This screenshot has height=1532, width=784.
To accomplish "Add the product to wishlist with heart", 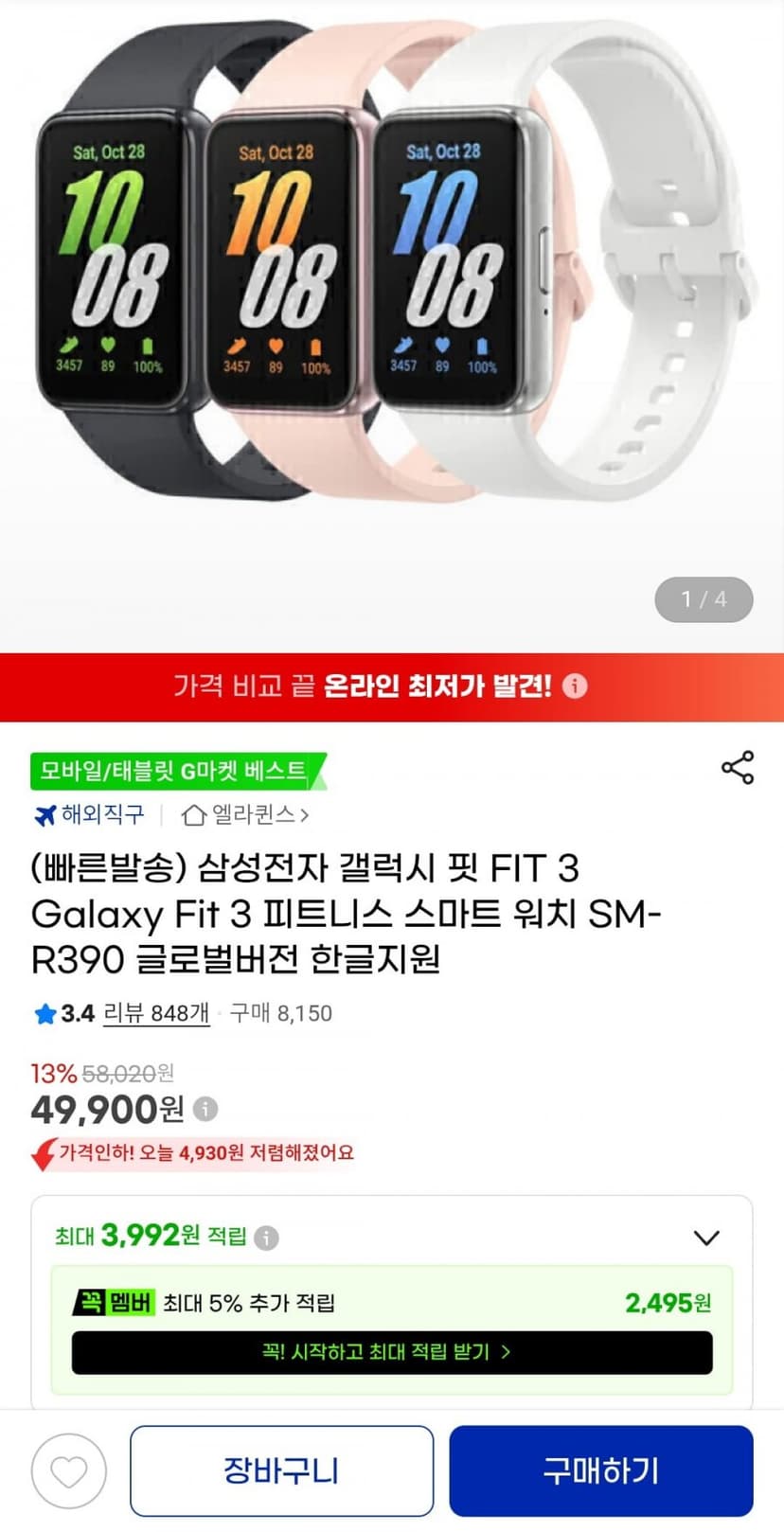I will coord(69,1471).
